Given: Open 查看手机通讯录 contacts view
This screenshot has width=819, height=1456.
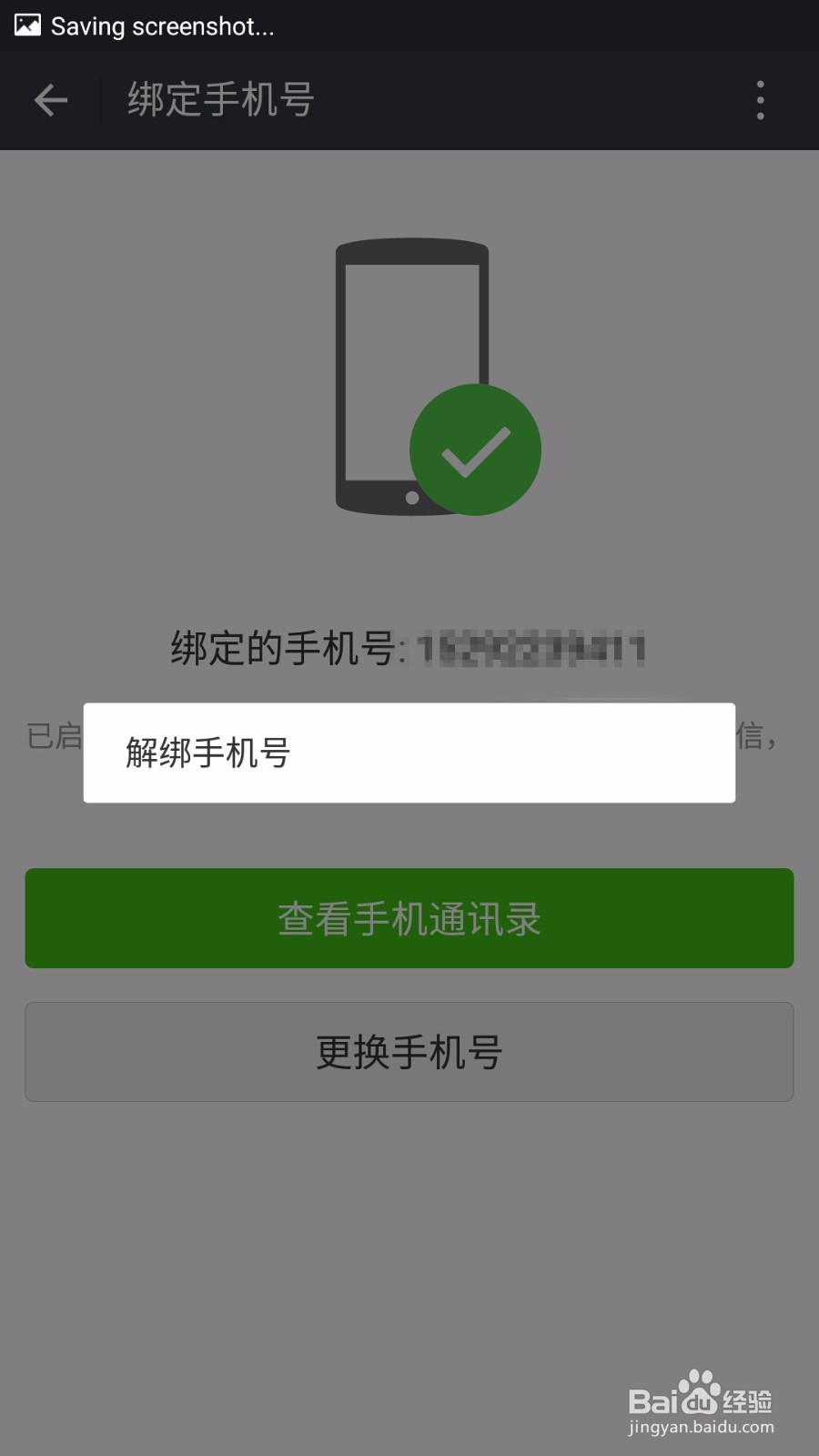Looking at the screenshot, I should (x=409, y=918).
